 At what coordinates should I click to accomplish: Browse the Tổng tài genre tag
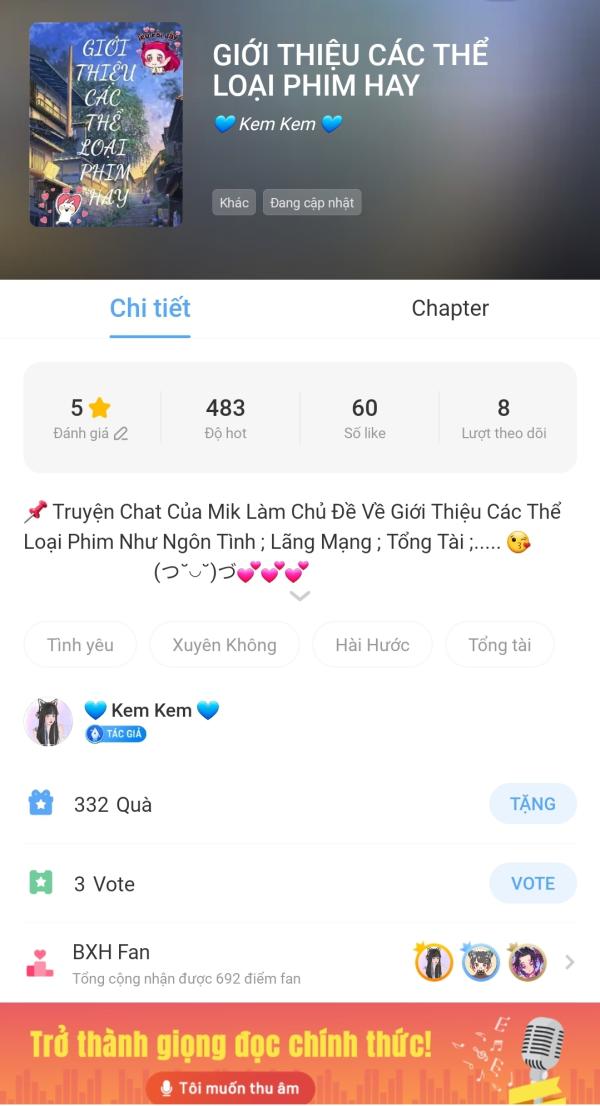pyautogui.click(x=499, y=645)
